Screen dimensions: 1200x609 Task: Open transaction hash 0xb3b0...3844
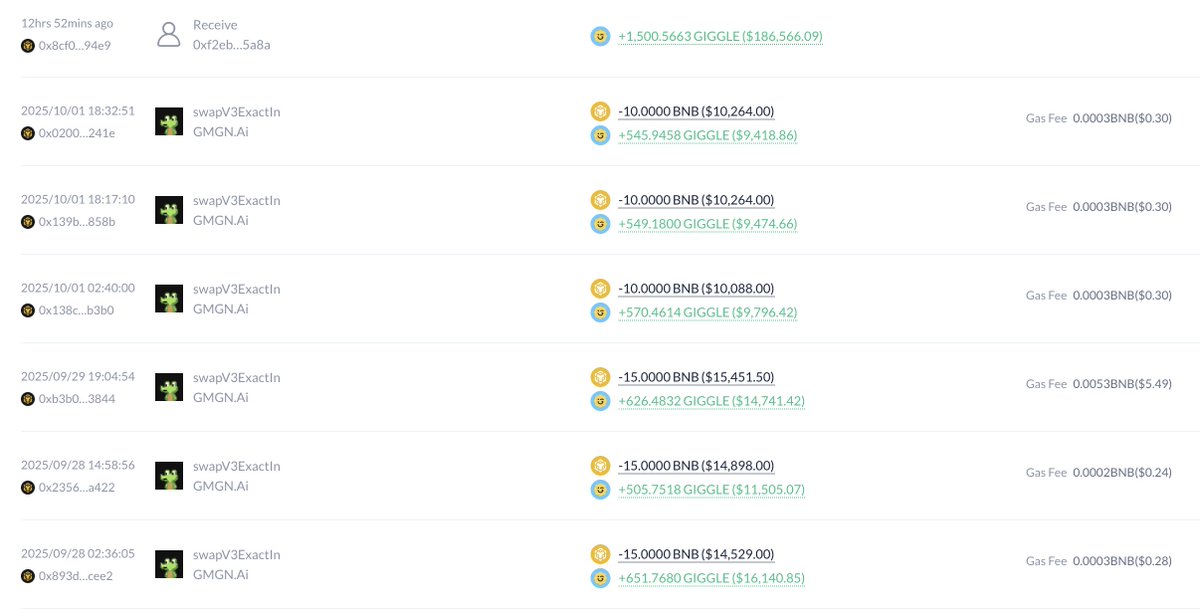point(77,398)
